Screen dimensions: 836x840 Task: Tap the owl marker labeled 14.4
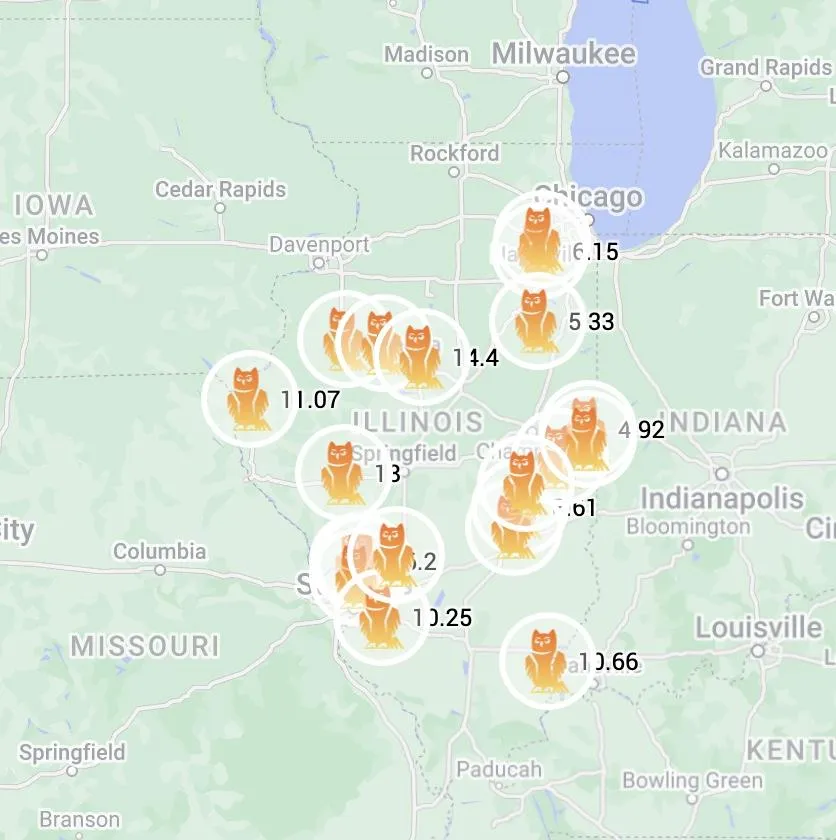point(421,356)
